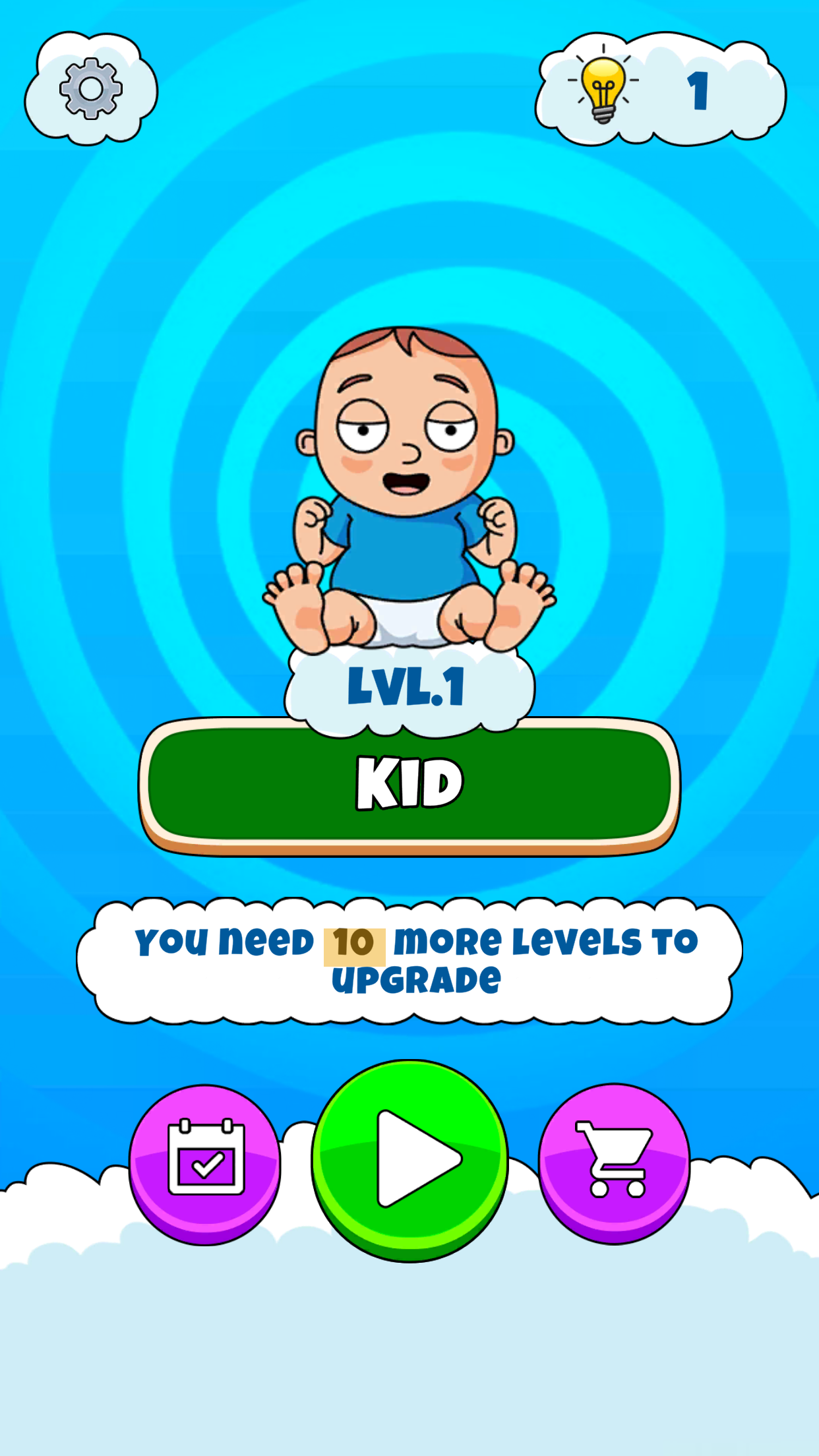The width and height of the screenshot is (819, 1456).
Task: Open the settings gear
Action: coord(91,89)
